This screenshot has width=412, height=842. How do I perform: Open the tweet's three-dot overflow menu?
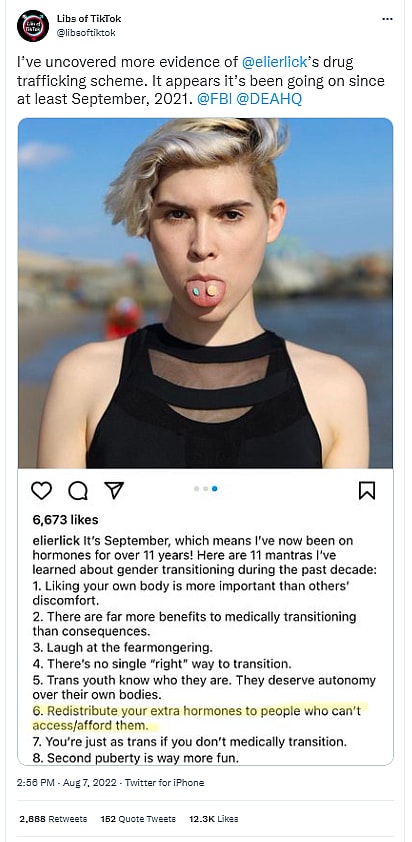[x=387, y=19]
